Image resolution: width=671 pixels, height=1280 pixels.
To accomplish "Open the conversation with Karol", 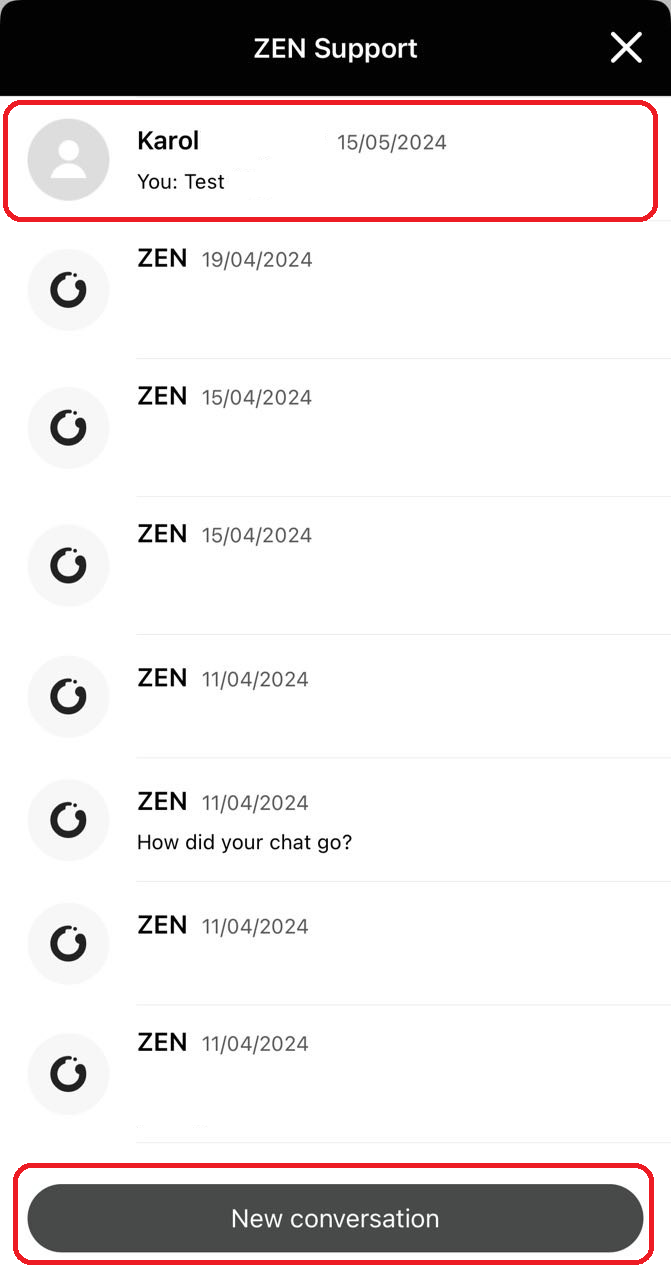I will click(x=335, y=160).
